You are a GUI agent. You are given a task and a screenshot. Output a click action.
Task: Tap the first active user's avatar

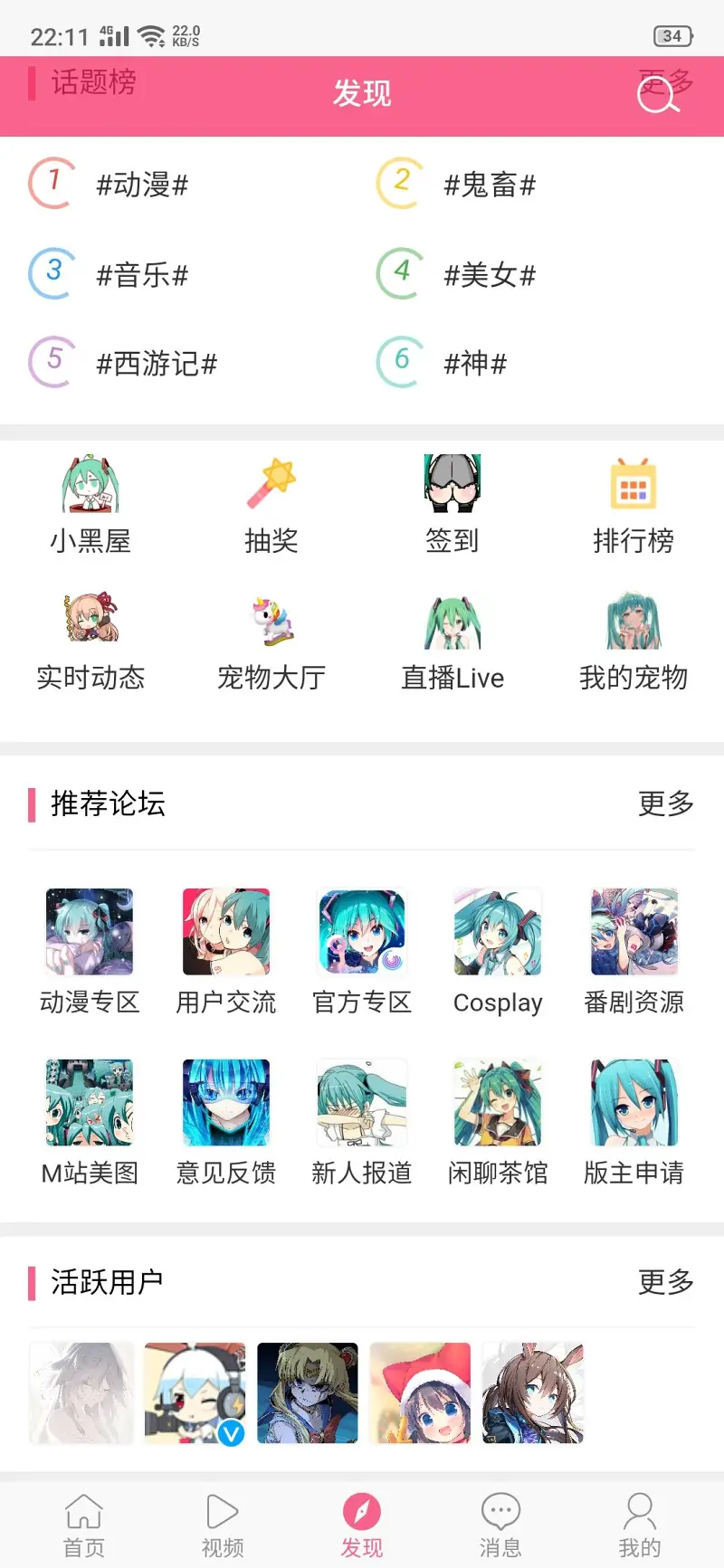click(81, 1393)
